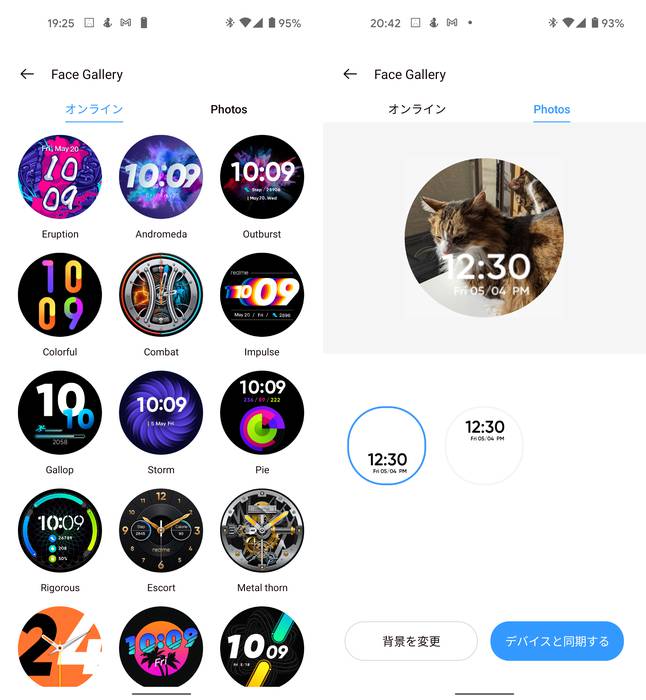This screenshot has width=646, height=700.
Task: Select the Combat watch face
Action: pos(161,295)
